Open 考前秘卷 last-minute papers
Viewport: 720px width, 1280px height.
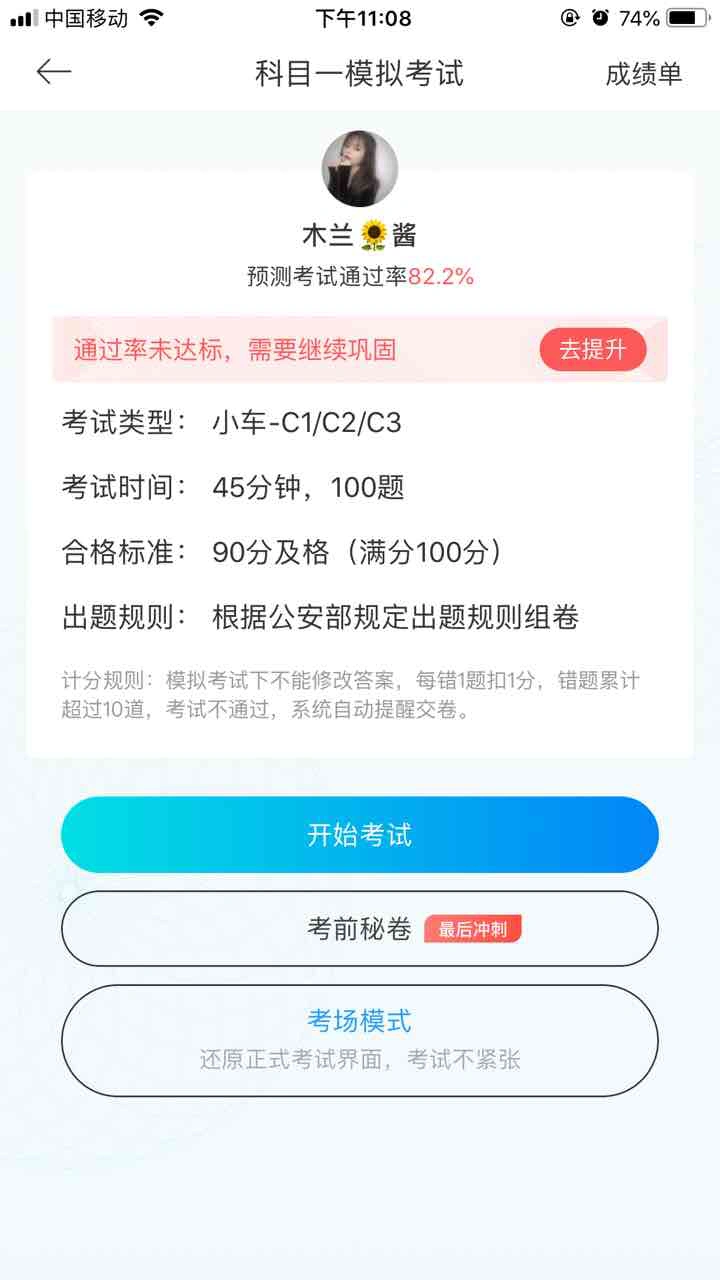click(x=360, y=929)
